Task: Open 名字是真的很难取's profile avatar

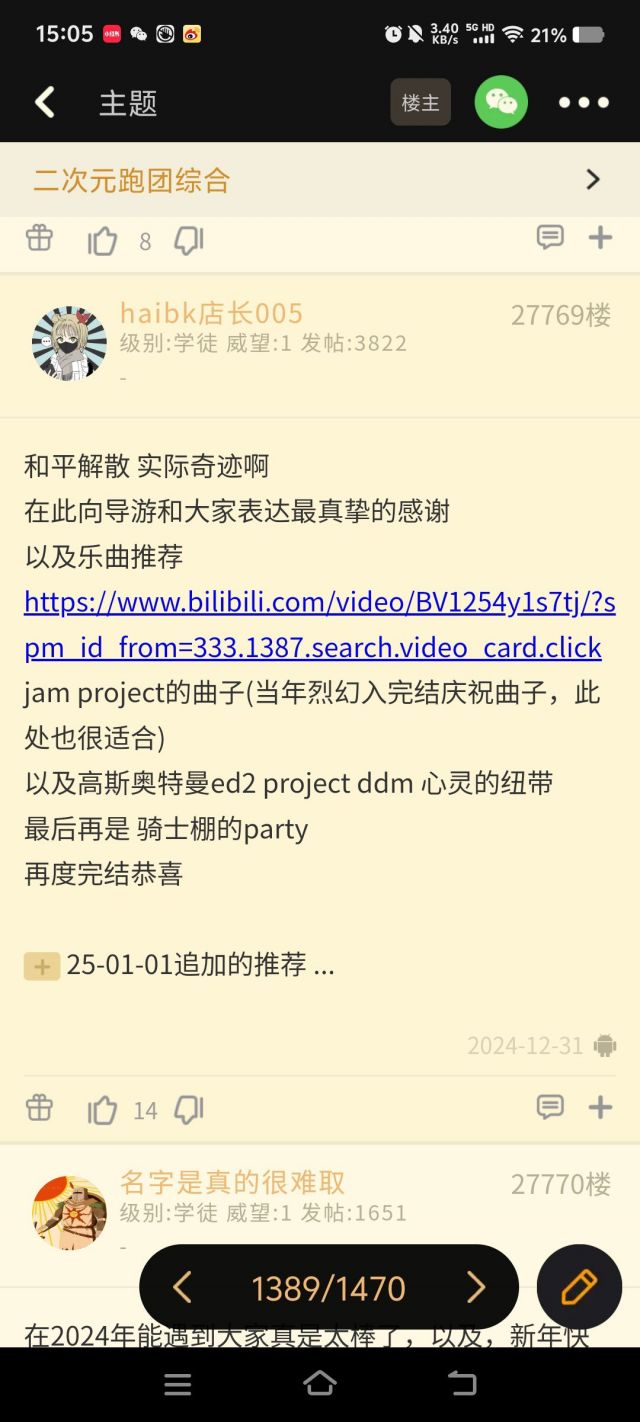Action: [x=69, y=1213]
